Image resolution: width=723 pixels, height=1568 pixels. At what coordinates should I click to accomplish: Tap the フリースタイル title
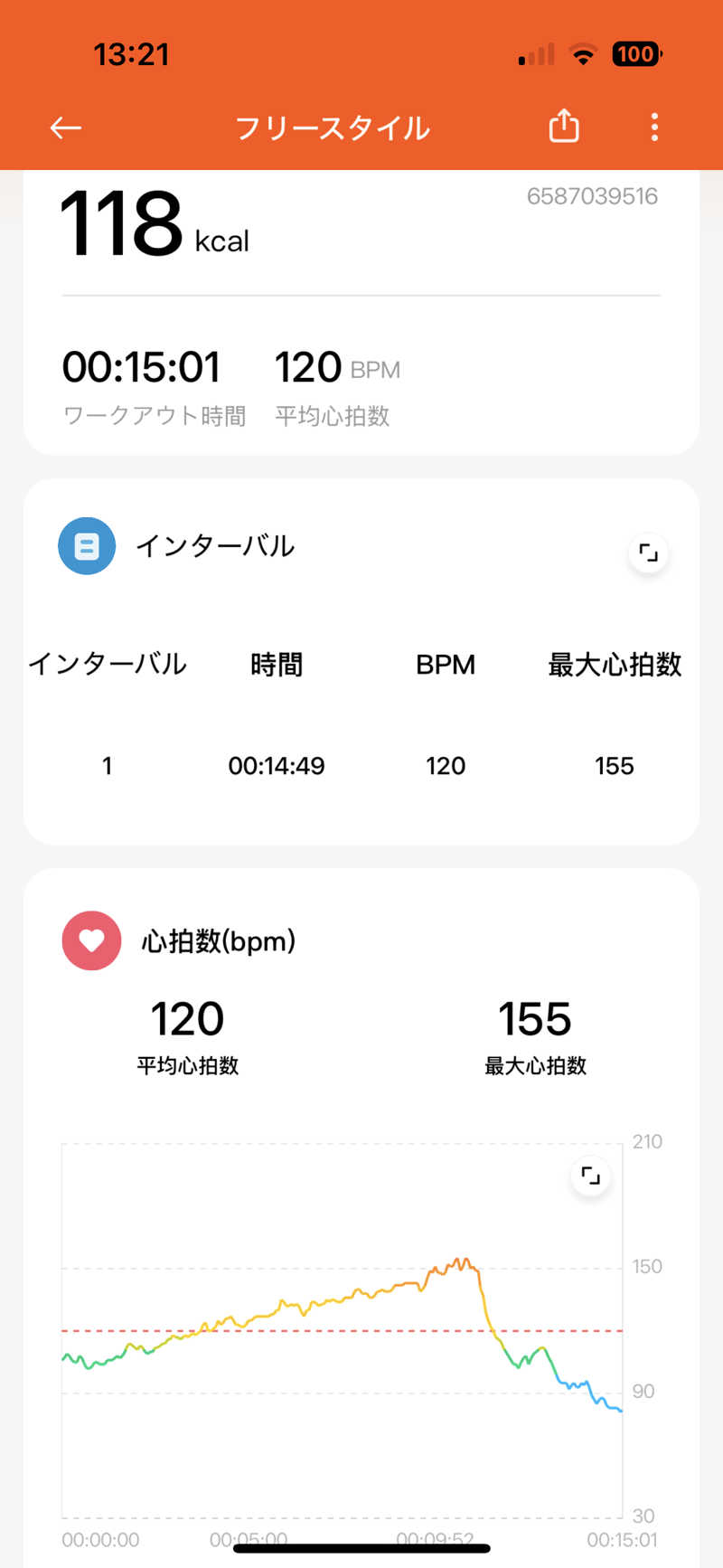[332, 128]
